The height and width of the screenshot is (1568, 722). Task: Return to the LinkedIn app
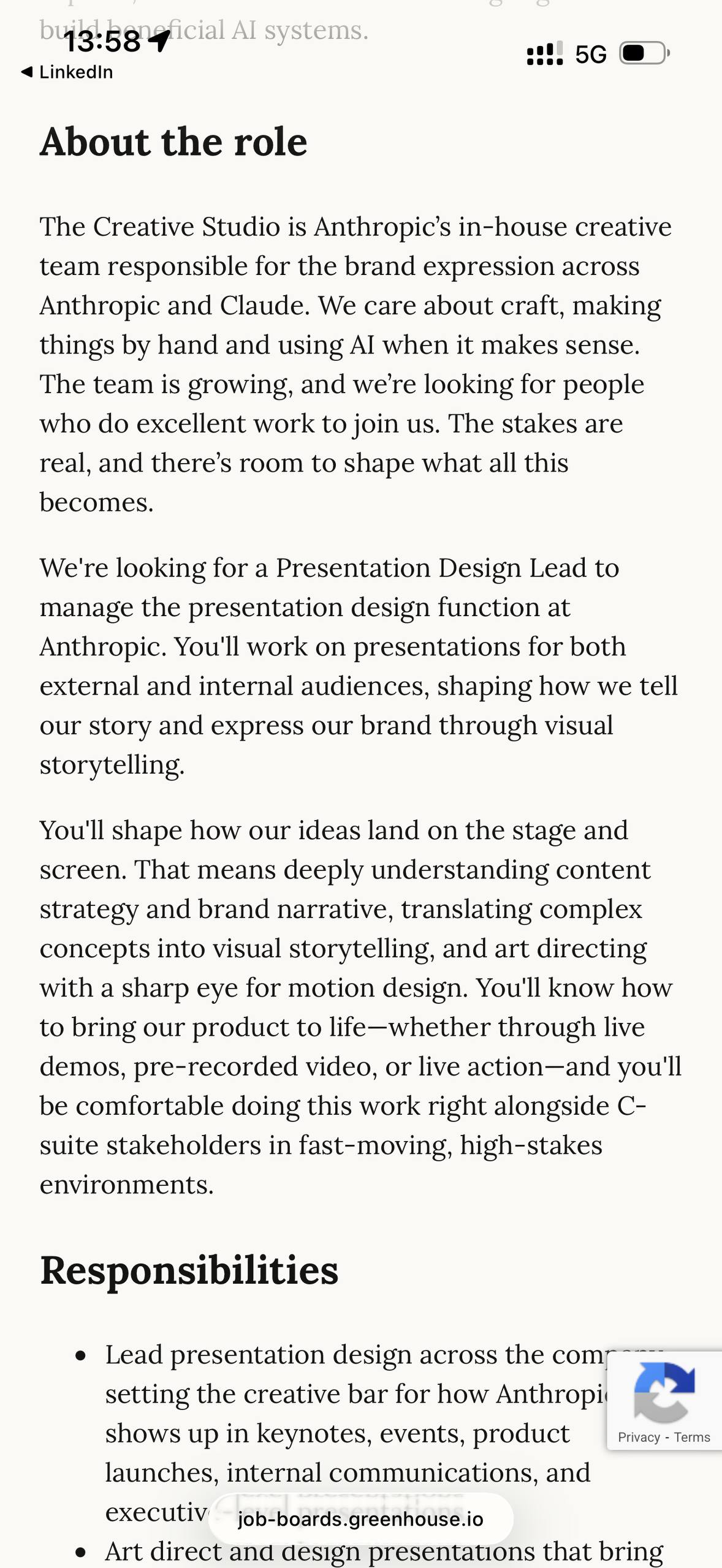67,72
